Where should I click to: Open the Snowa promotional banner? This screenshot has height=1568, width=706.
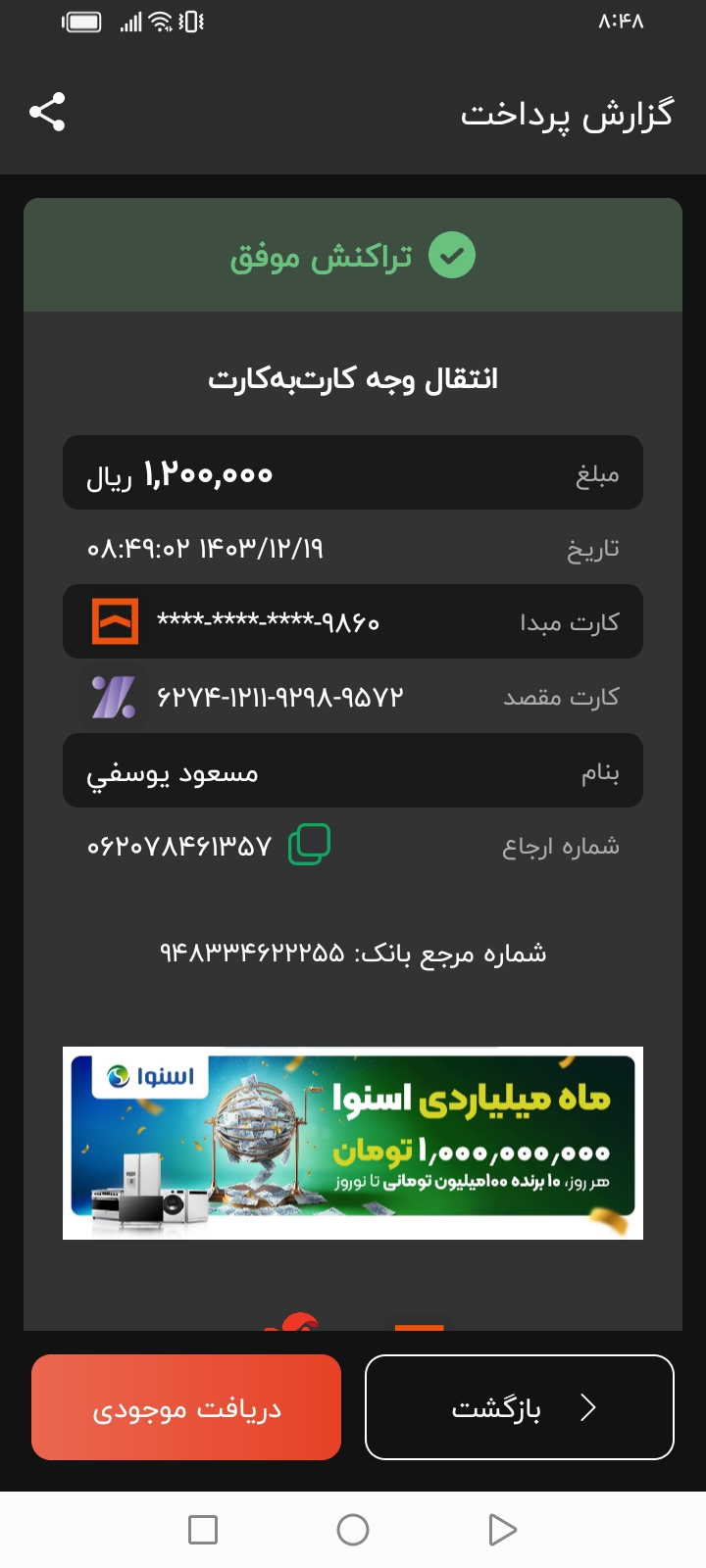pos(353,1143)
